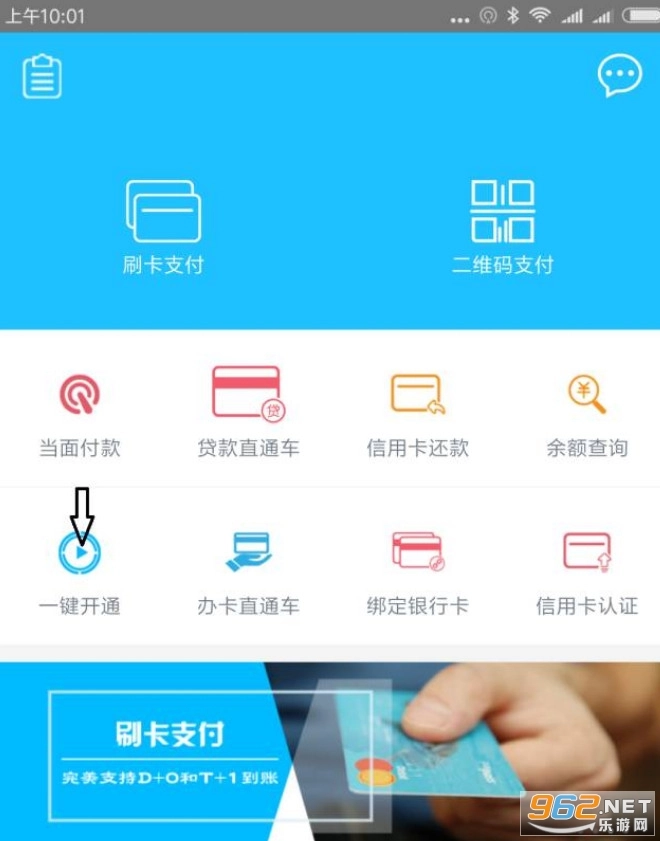Check 余额查询 balance inquiry
This screenshot has height=841, width=660.
click(x=587, y=412)
